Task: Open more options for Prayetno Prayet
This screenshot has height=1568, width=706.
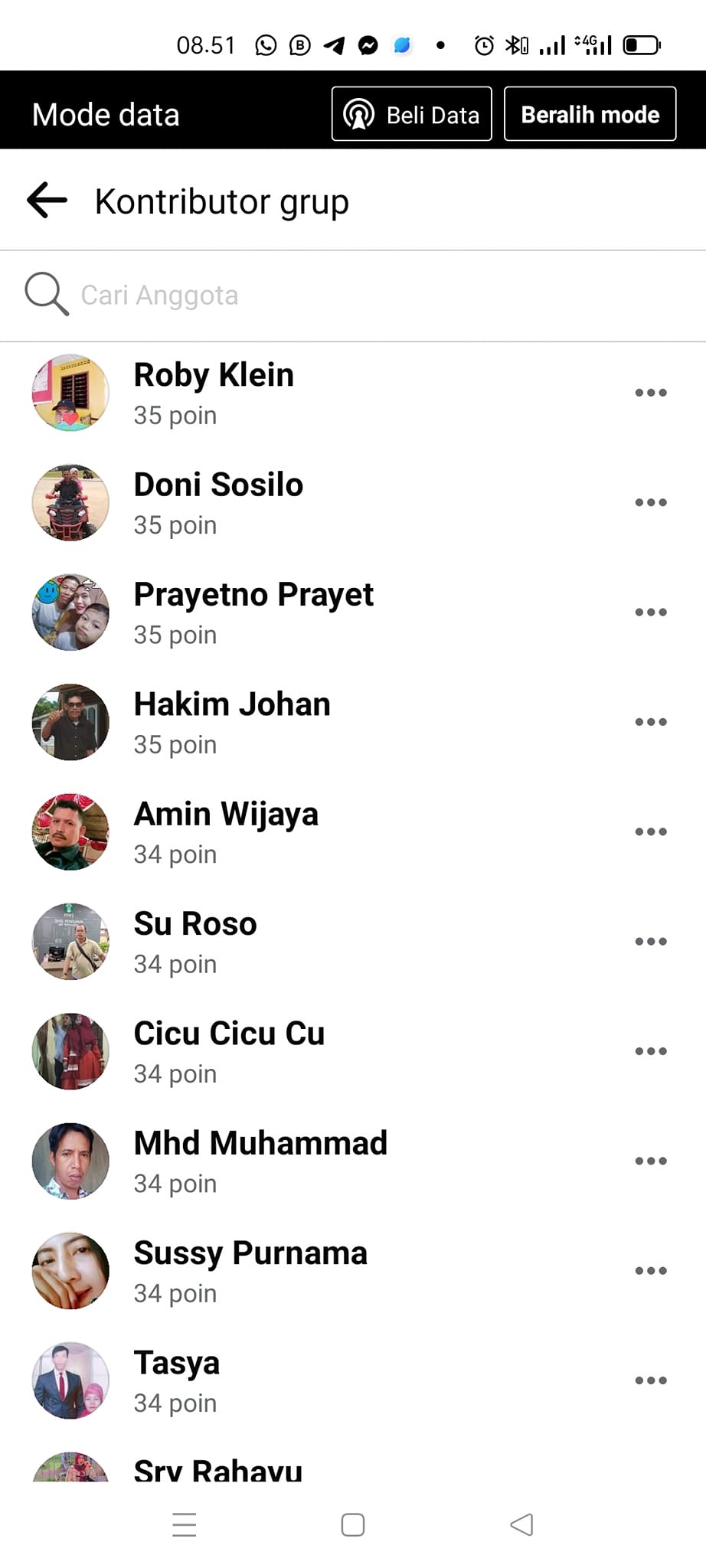Action: coord(651,612)
